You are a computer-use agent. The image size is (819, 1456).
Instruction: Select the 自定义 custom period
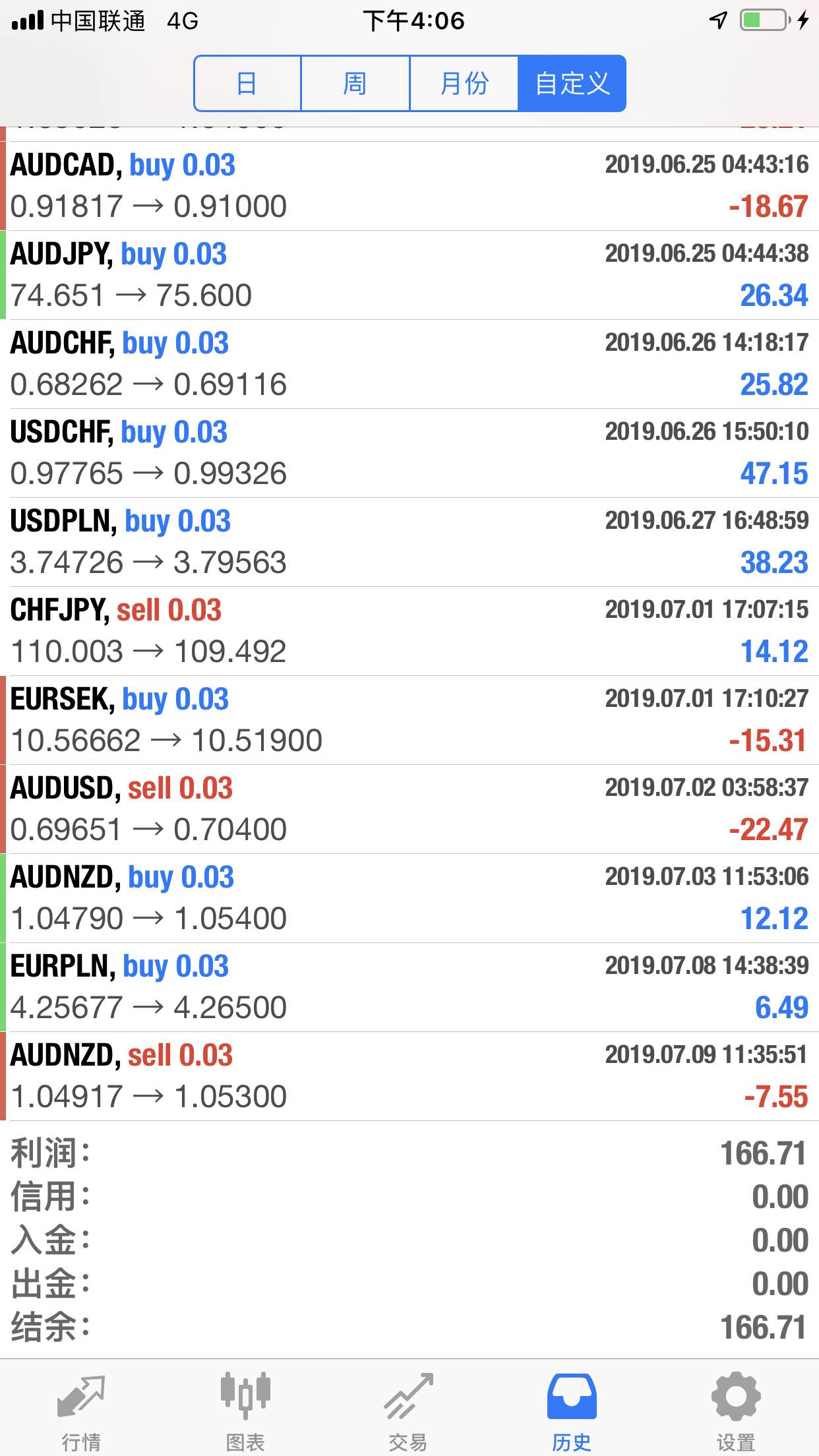click(x=572, y=84)
